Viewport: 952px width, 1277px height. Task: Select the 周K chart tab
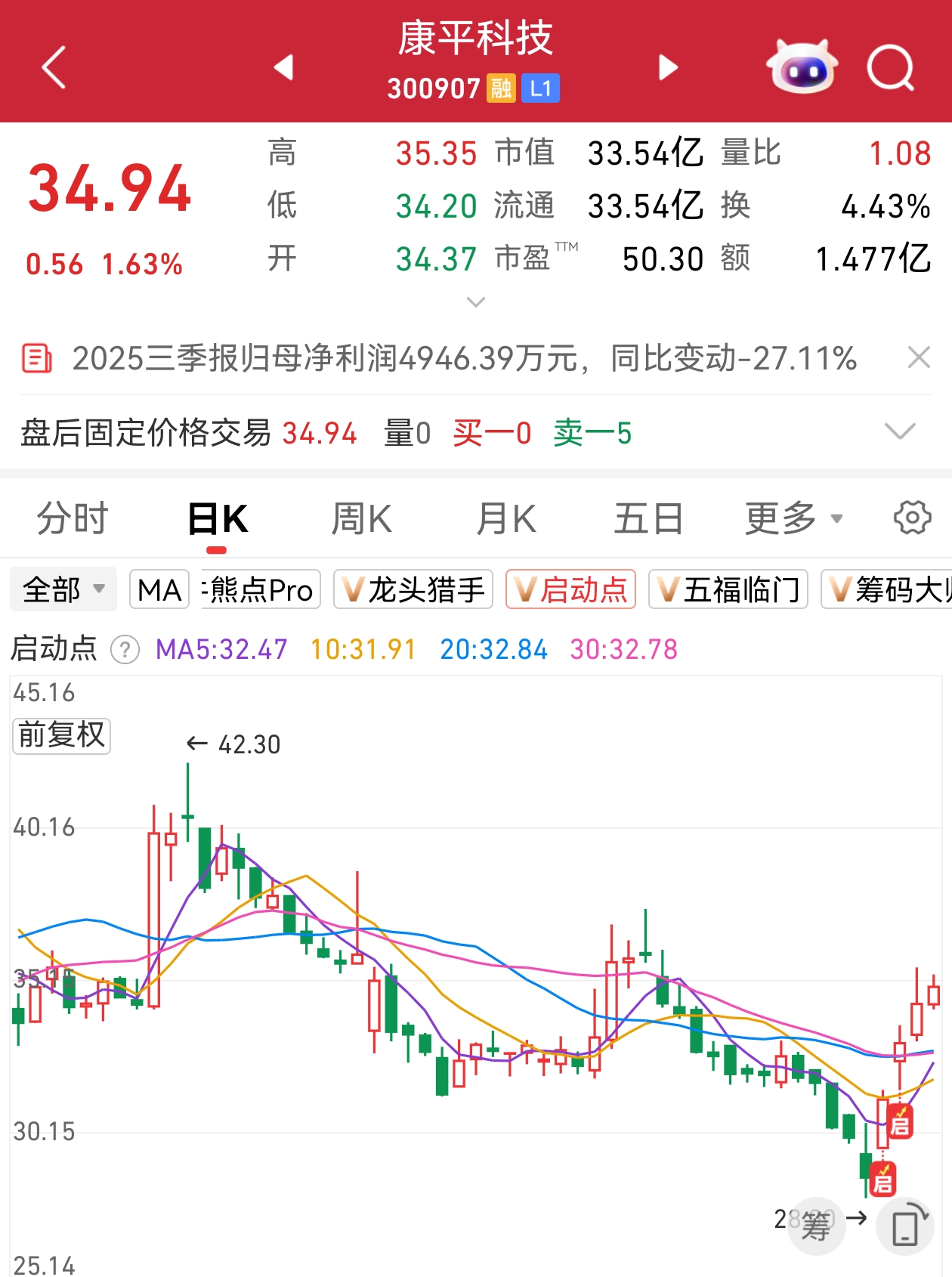tap(361, 519)
